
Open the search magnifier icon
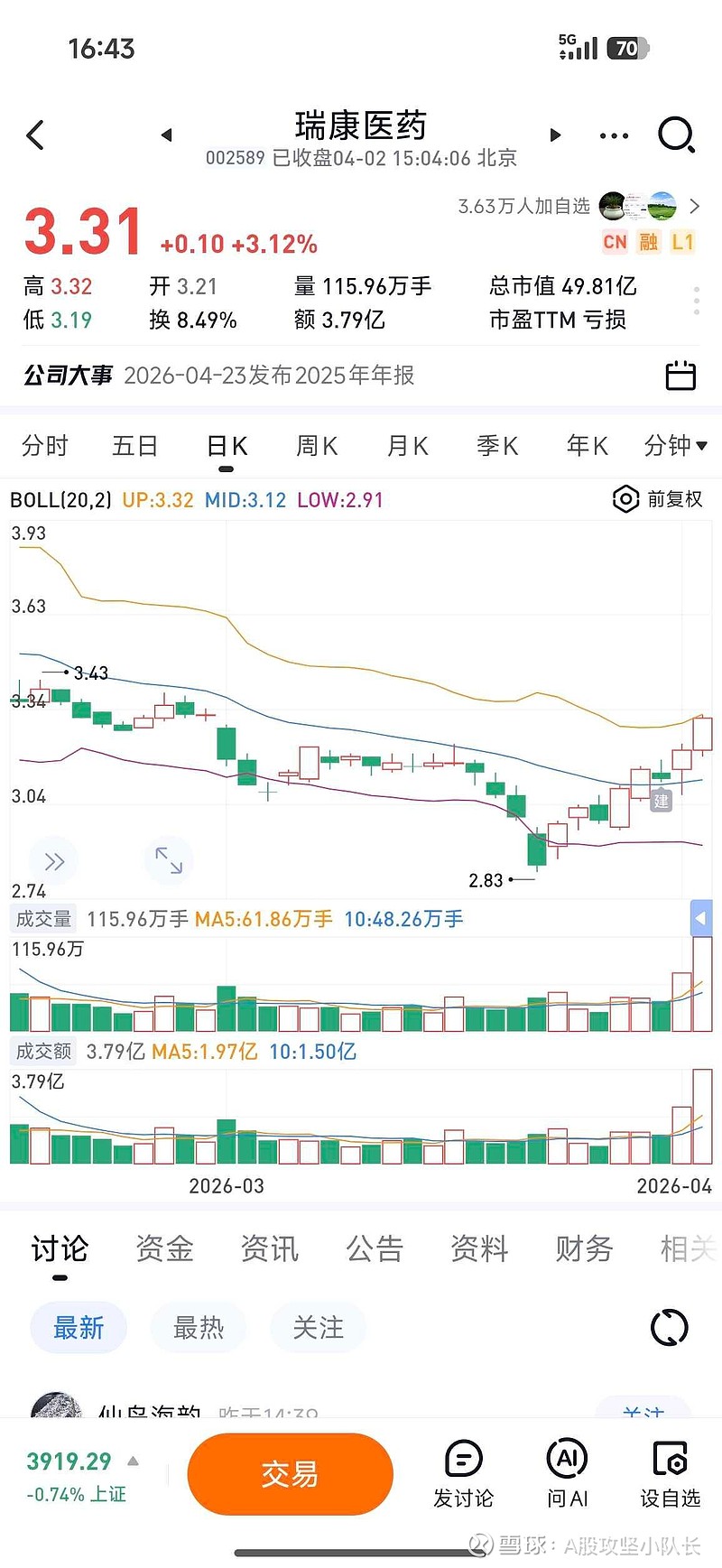[x=676, y=135]
